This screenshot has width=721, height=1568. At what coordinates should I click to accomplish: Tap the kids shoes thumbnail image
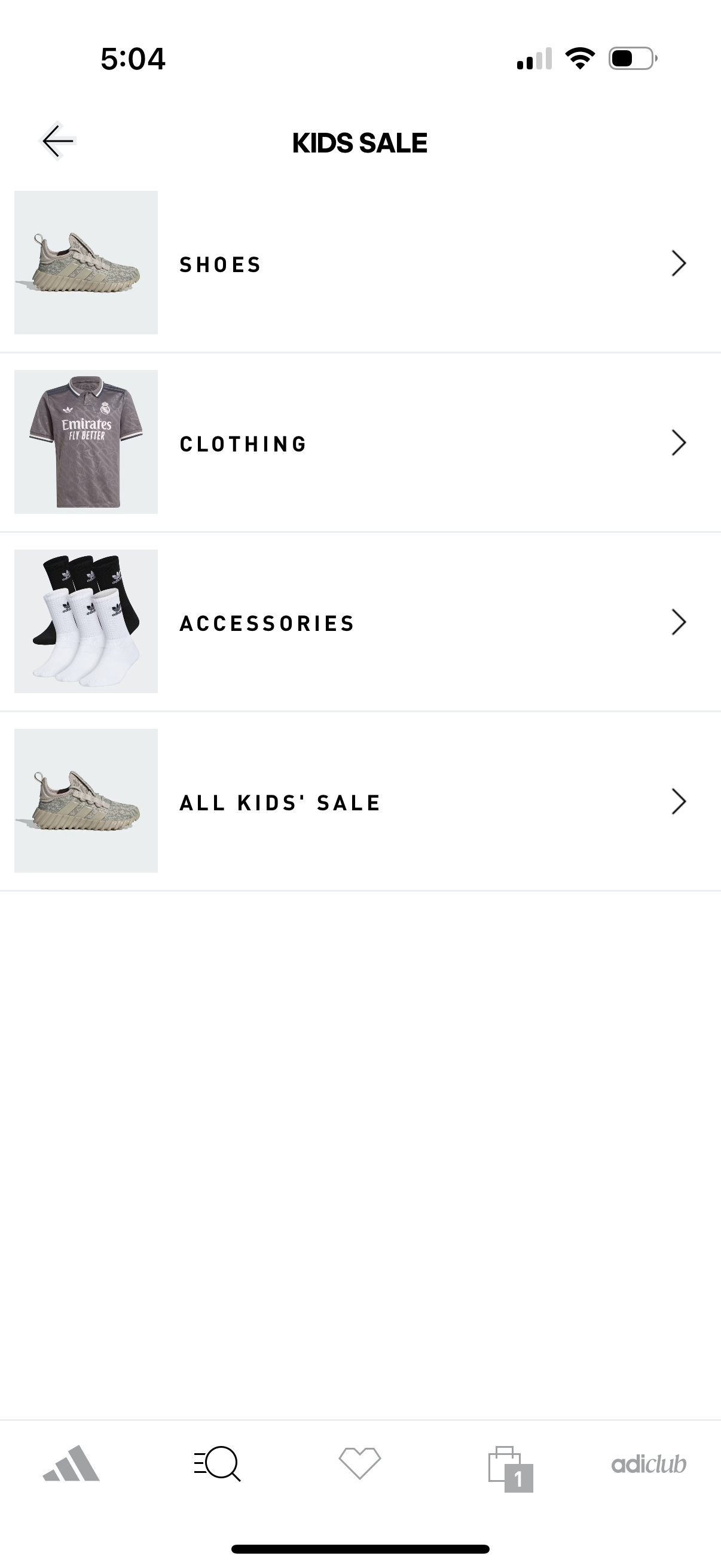[85, 264]
